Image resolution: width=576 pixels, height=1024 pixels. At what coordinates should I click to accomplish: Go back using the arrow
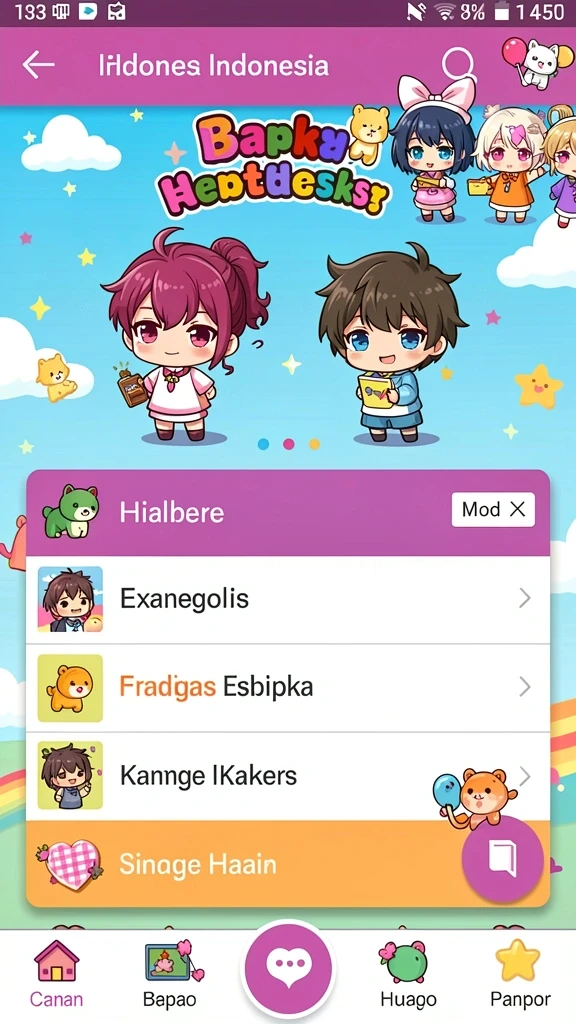pos(38,65)
